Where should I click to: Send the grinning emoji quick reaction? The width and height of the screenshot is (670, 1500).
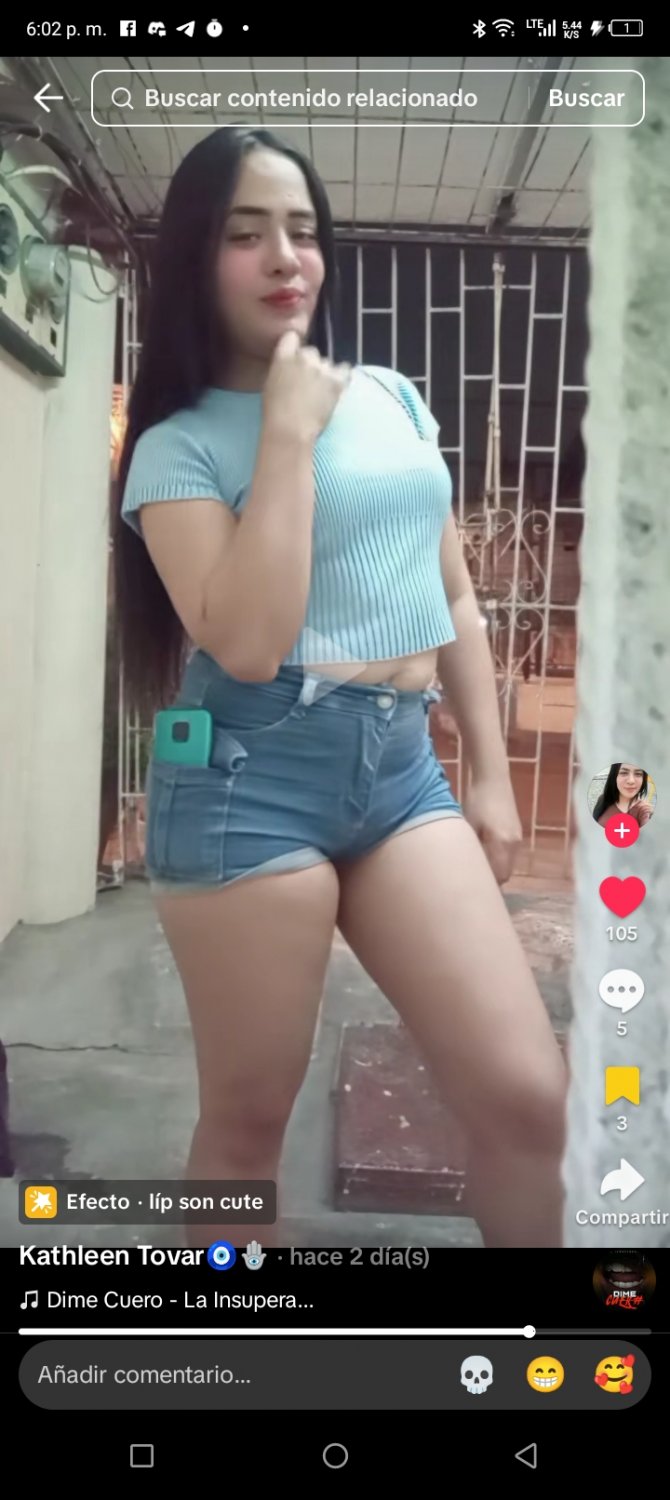[x=545, y=1375]
